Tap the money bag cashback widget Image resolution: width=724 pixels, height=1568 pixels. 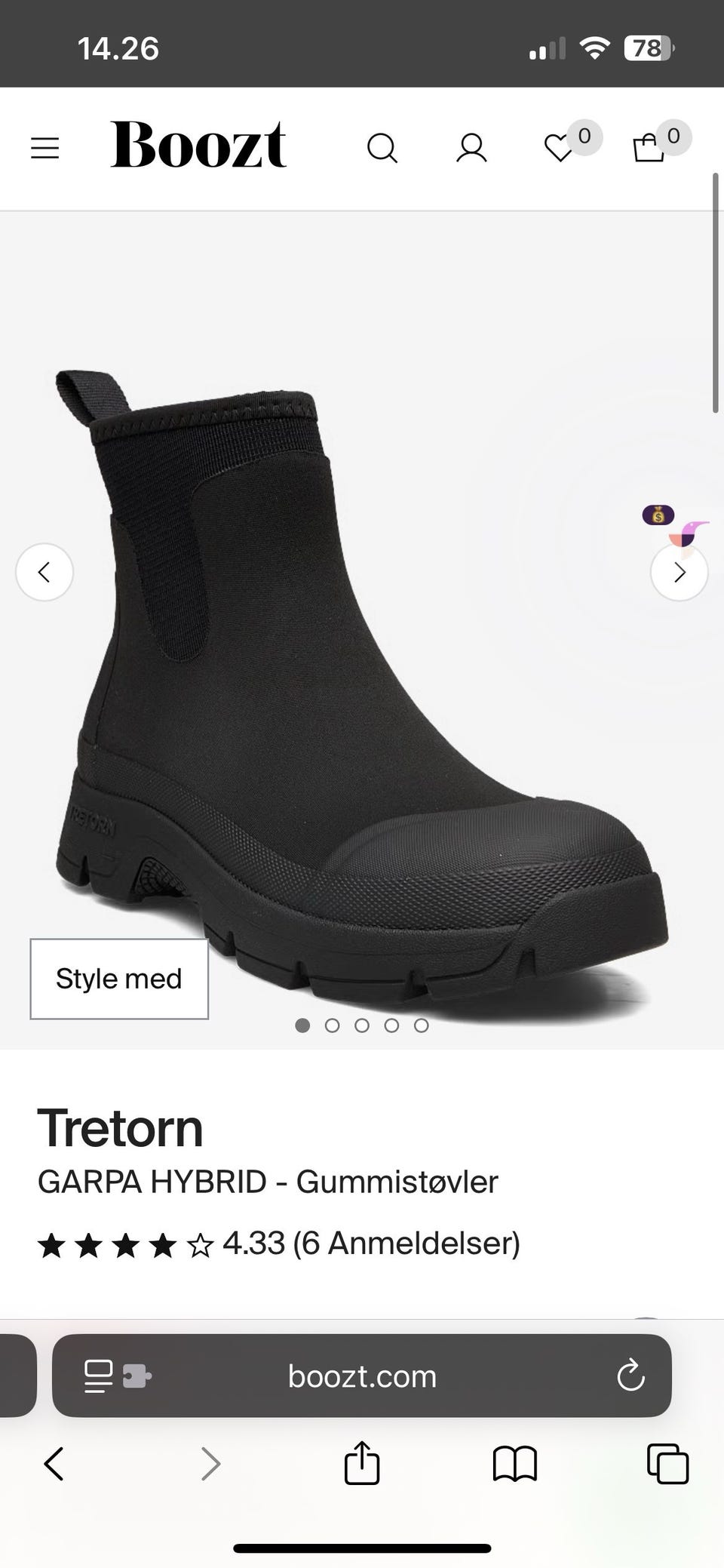[x=658, y=515]
